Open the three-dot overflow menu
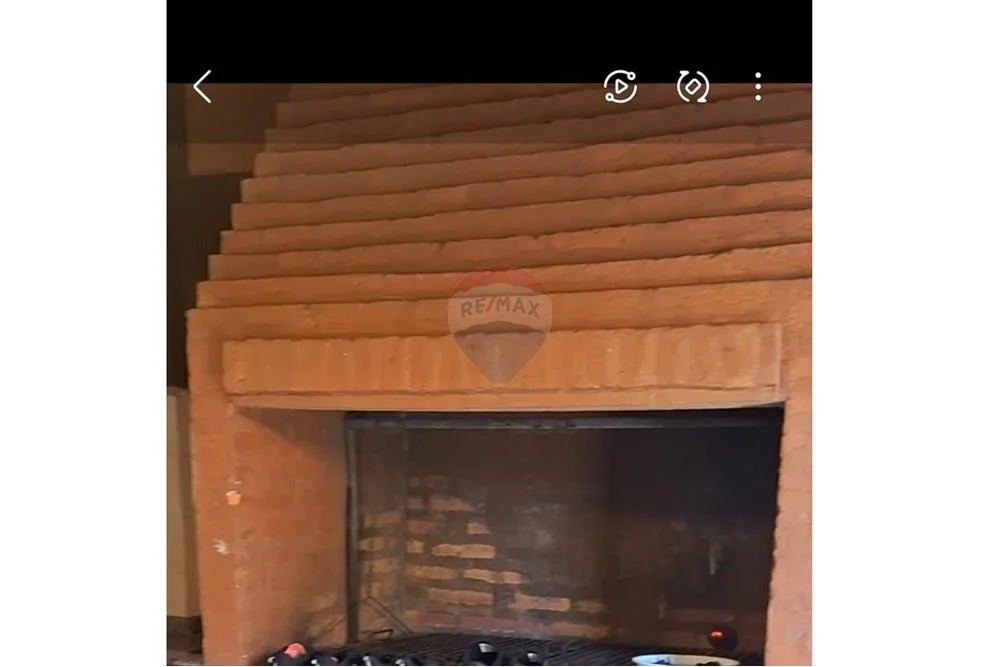This screenshot has height=667, width=1000. 758,87
